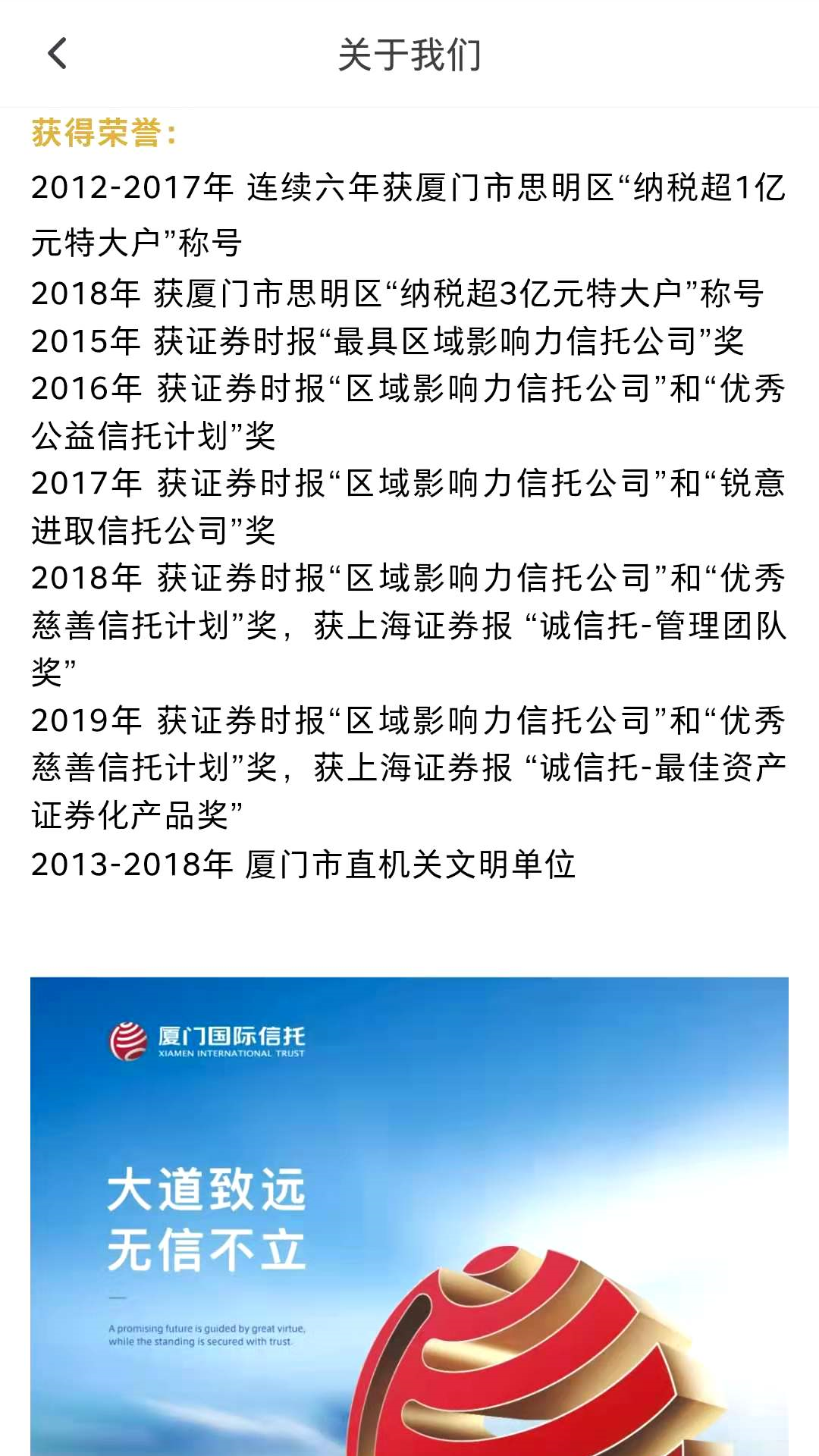Viewport: 819px width, 1456px height.
Task: Tap the promotional banner image
Action: coord(409,1213)
